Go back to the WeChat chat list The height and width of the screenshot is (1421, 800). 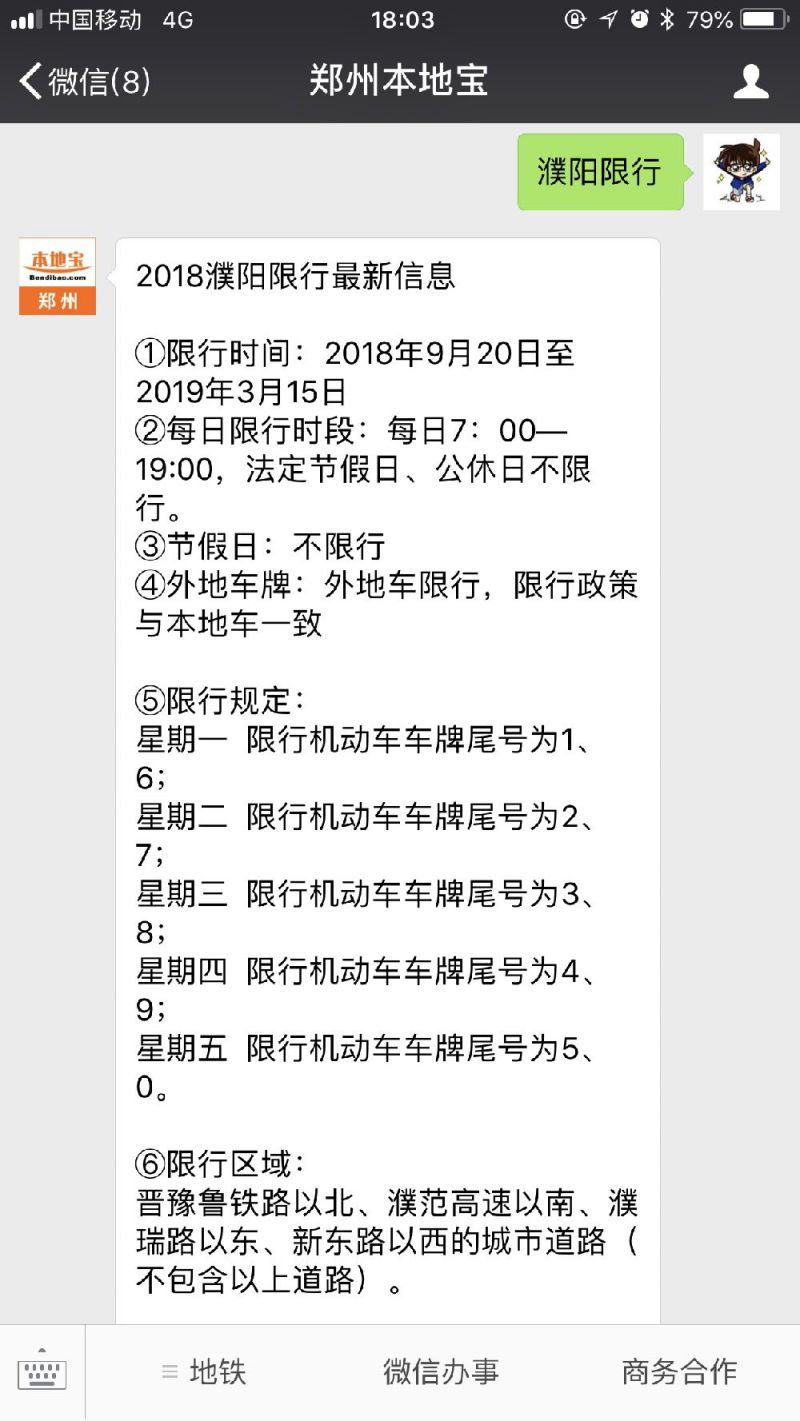click(x=85, y=81)
